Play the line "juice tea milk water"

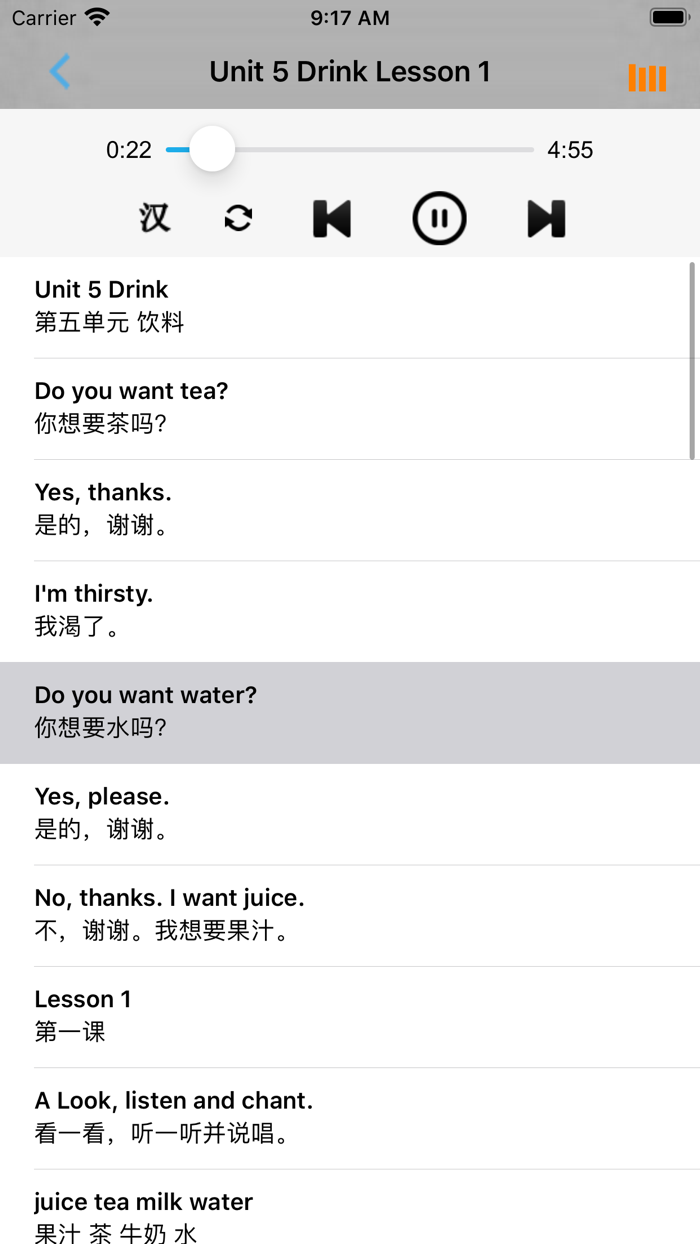pos(350,1215)
